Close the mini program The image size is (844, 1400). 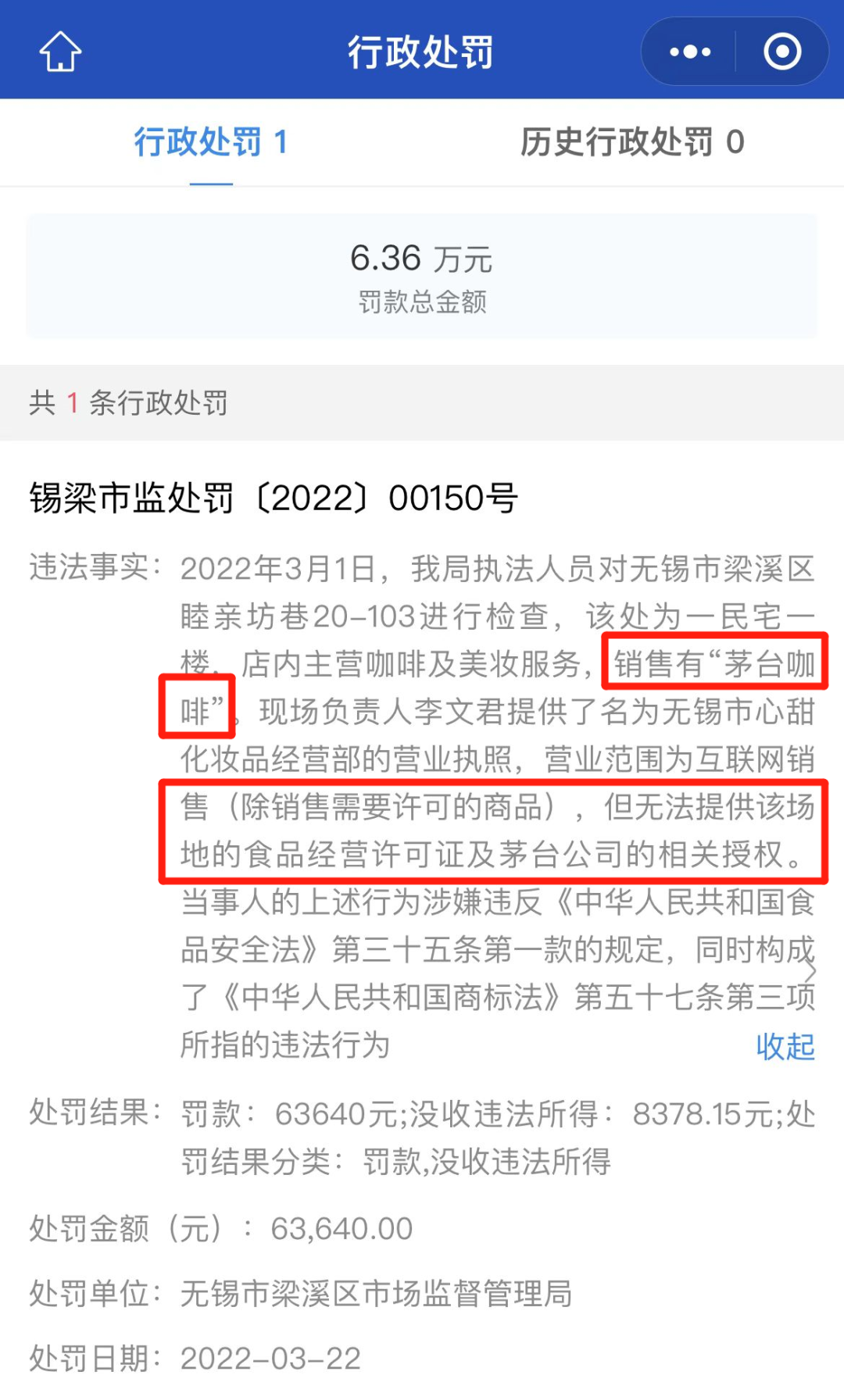tap(781, 52)
